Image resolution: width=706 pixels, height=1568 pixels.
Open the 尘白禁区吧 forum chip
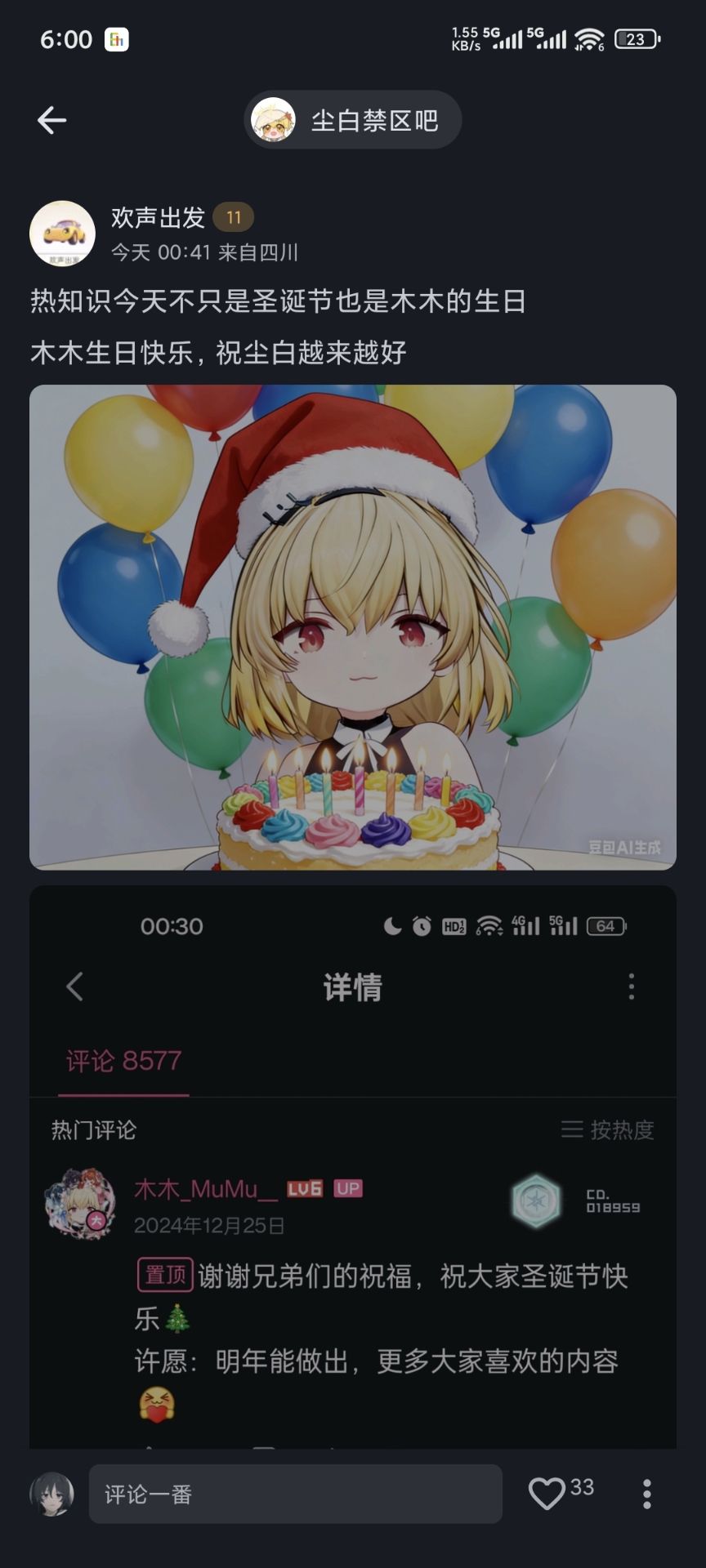(x=353, y=120)
